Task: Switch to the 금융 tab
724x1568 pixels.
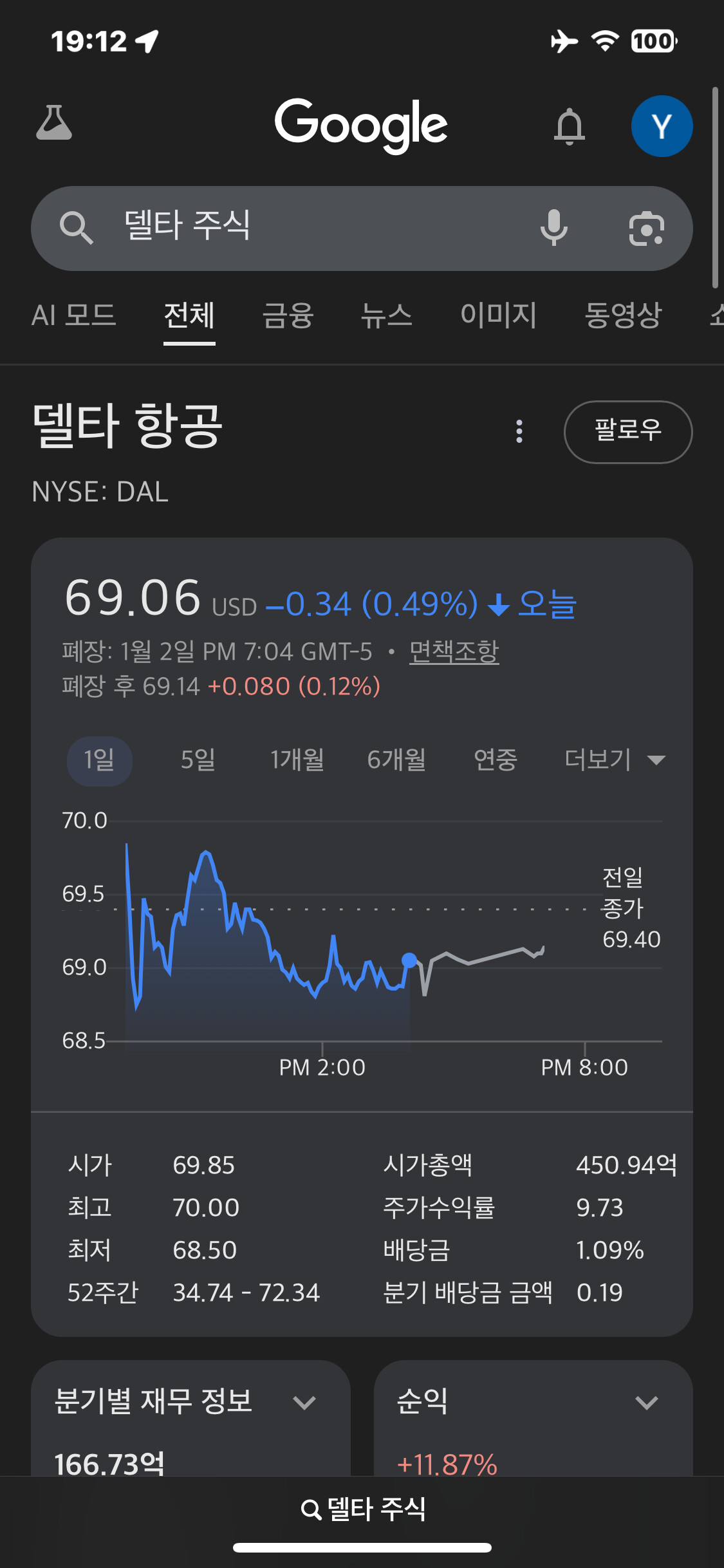Action: coord(288,315)
